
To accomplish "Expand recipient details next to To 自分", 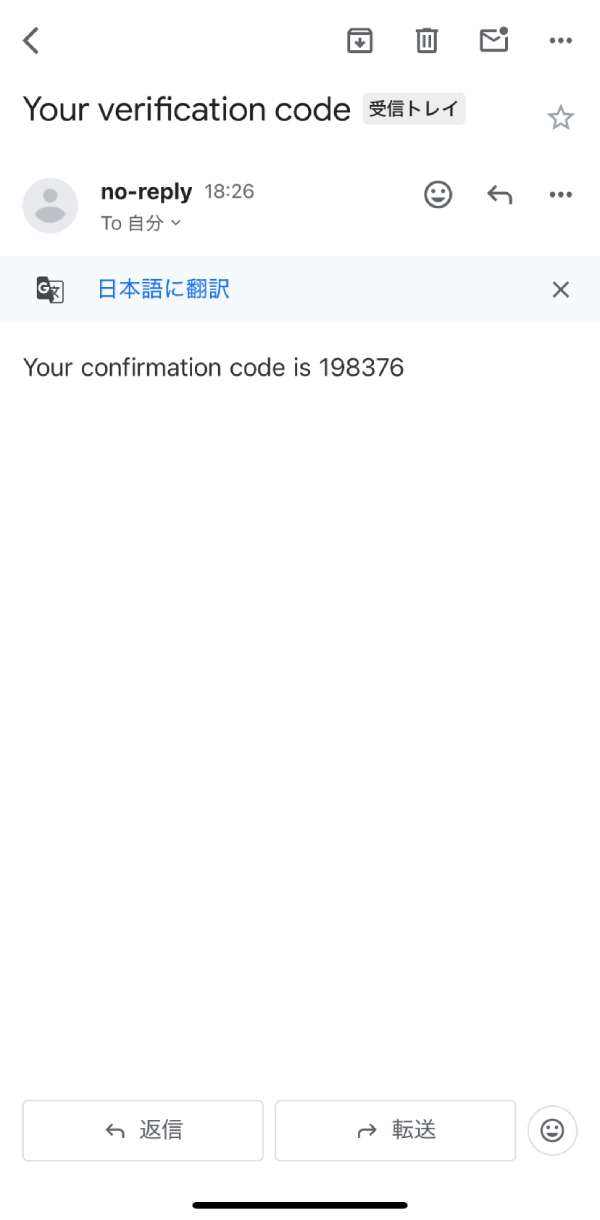I will 176,223.
